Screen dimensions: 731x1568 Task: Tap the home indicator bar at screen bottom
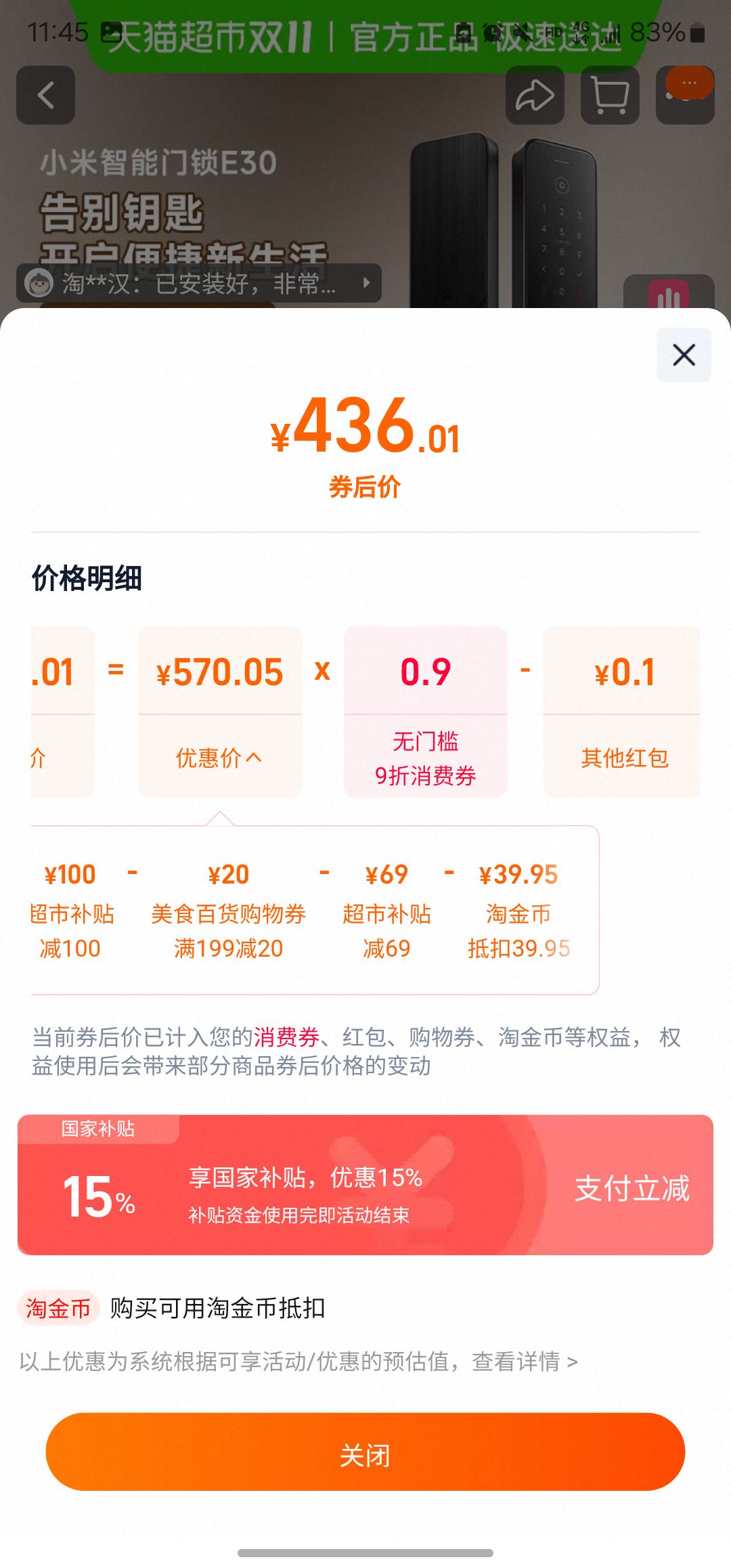click(x=365, y=1554)
